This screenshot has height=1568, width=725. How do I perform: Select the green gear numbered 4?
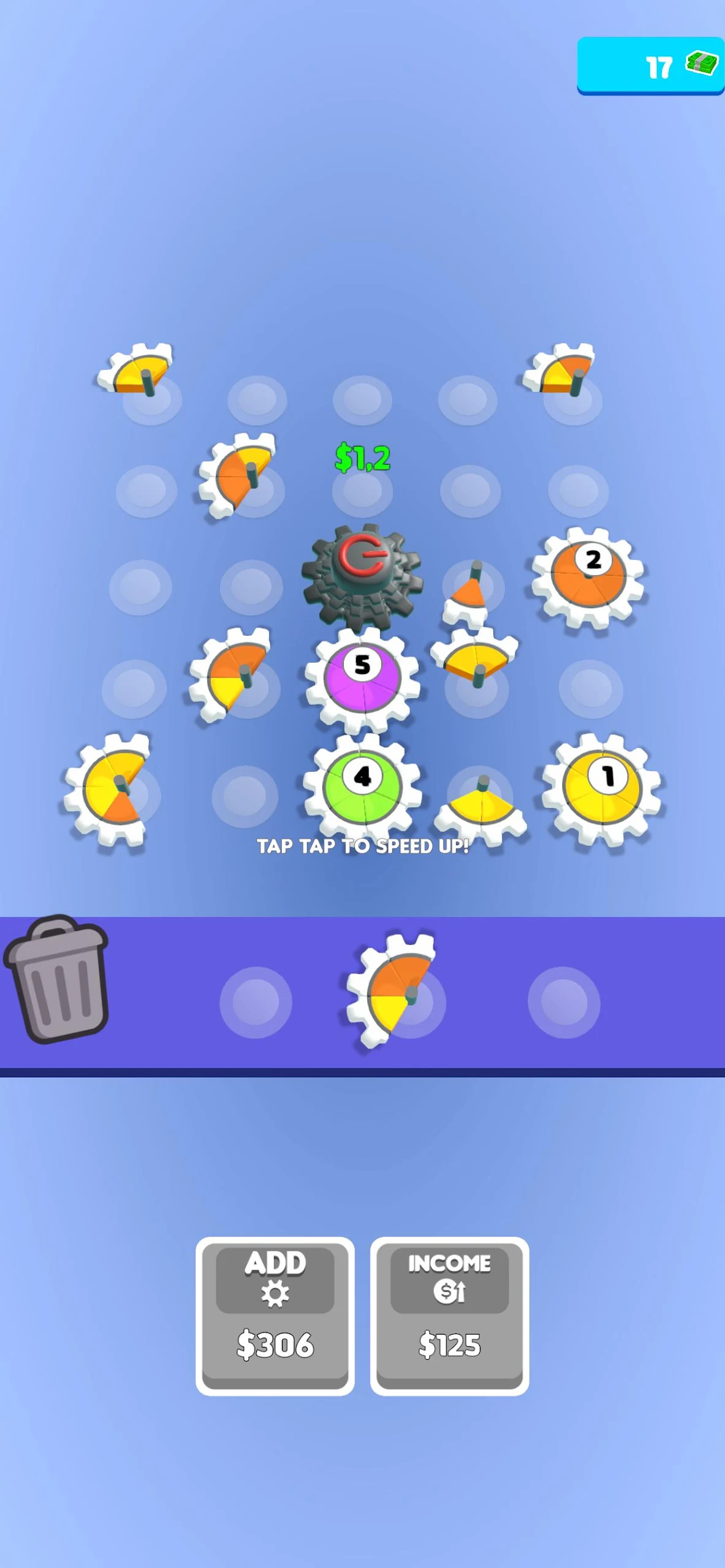tap(362, 787)
